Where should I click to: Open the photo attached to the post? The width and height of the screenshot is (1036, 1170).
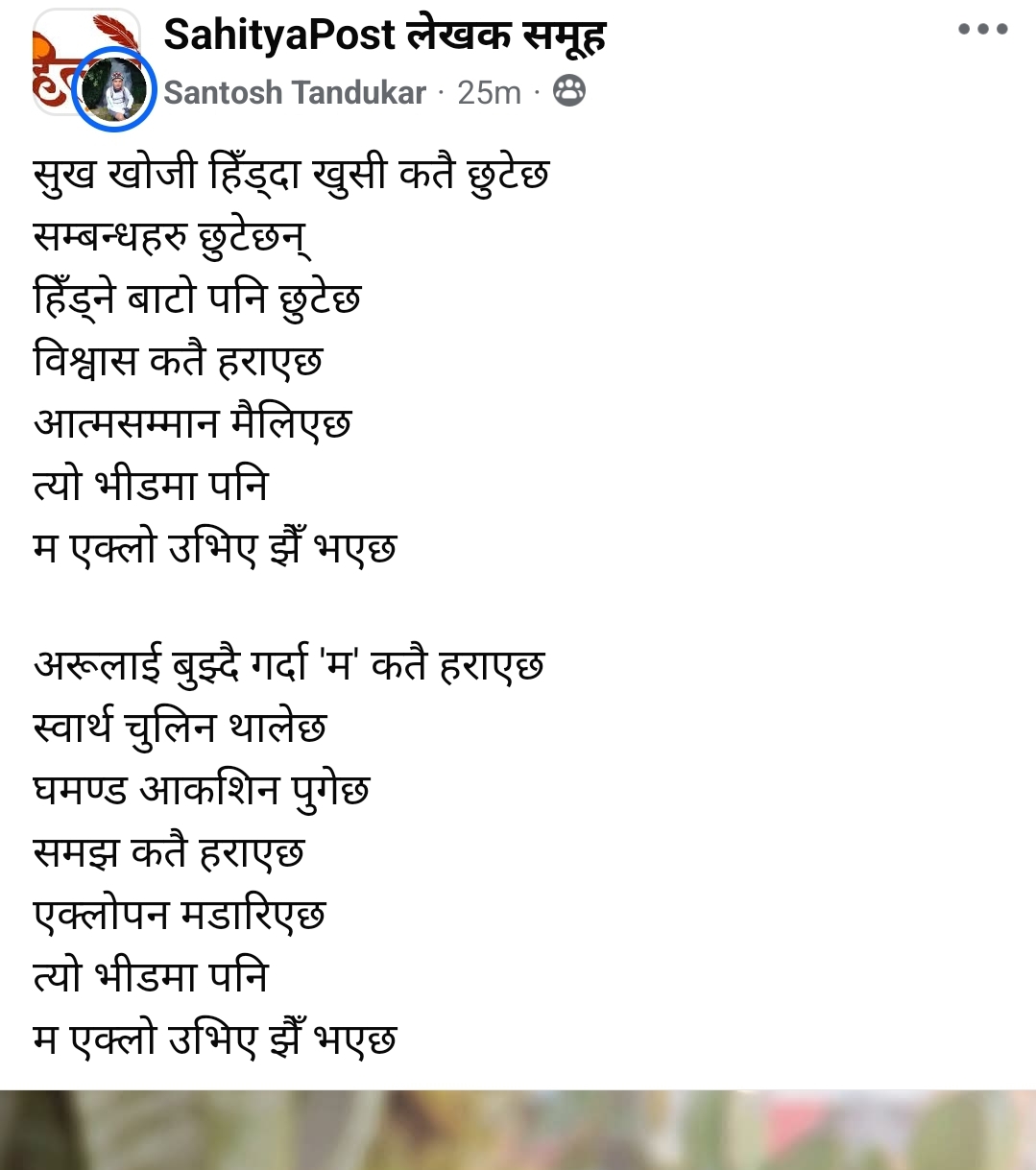point(518,1130)
